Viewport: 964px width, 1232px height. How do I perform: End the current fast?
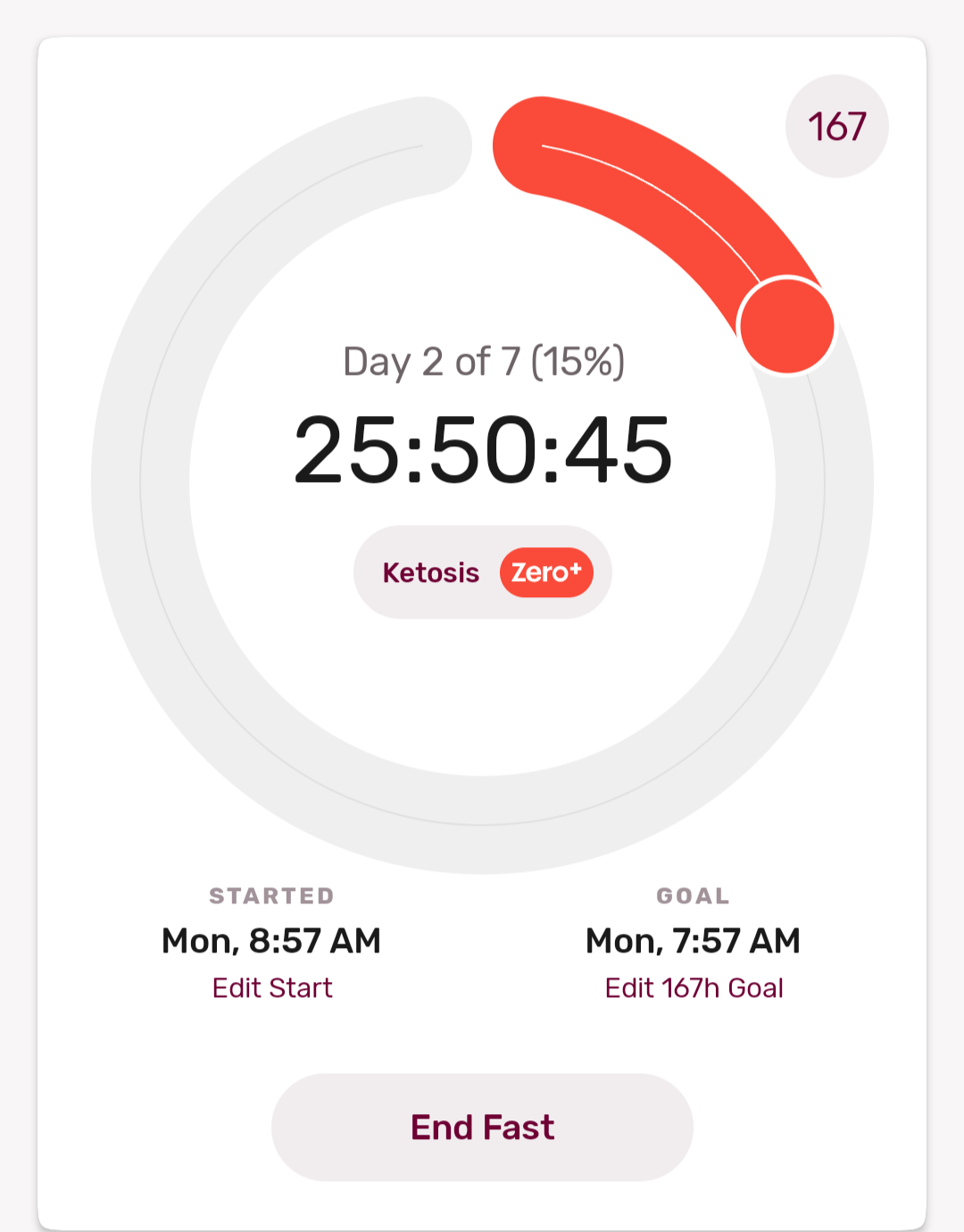click(482, 1127)
